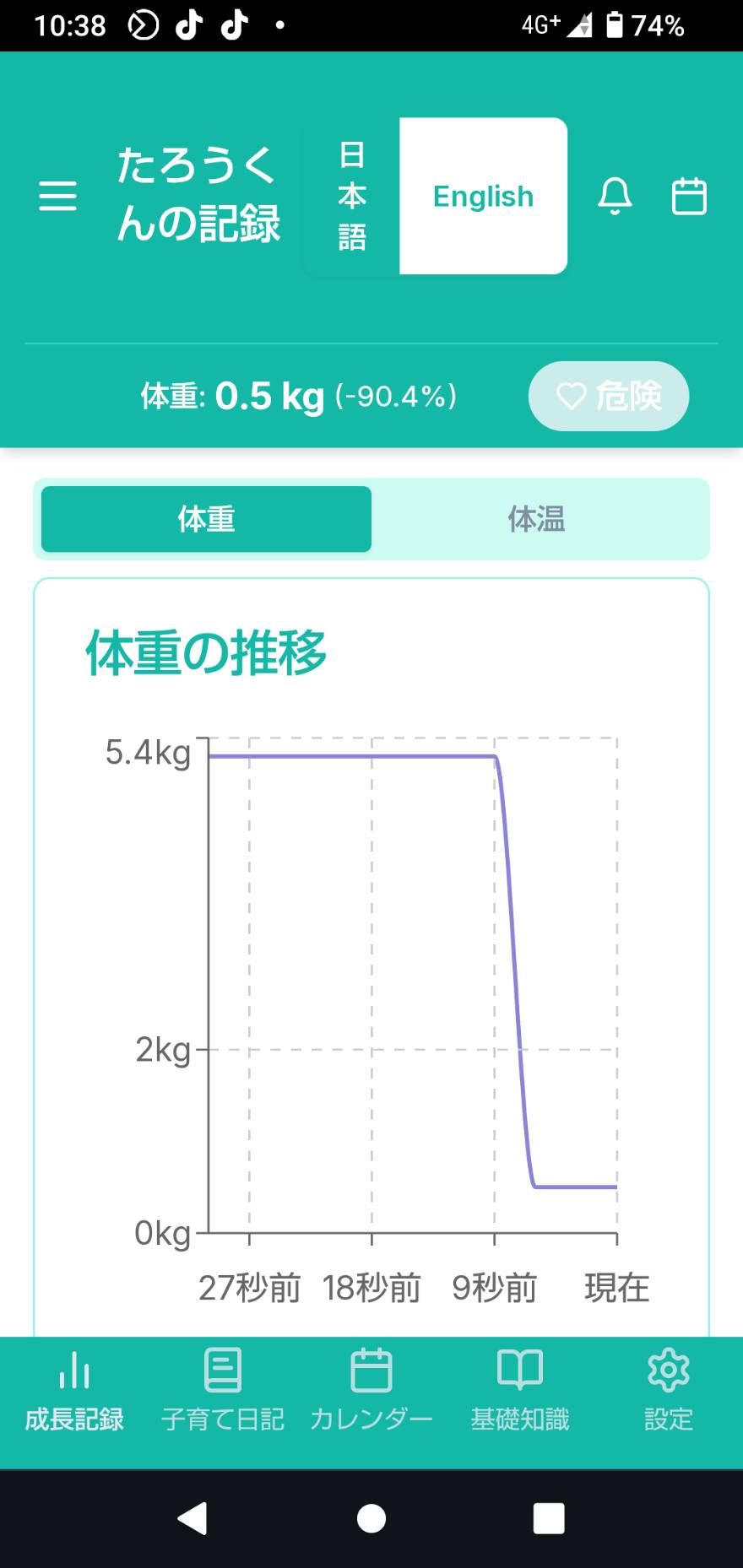
Task: Open the hamburger drawer menu
Action: point(57,196)
